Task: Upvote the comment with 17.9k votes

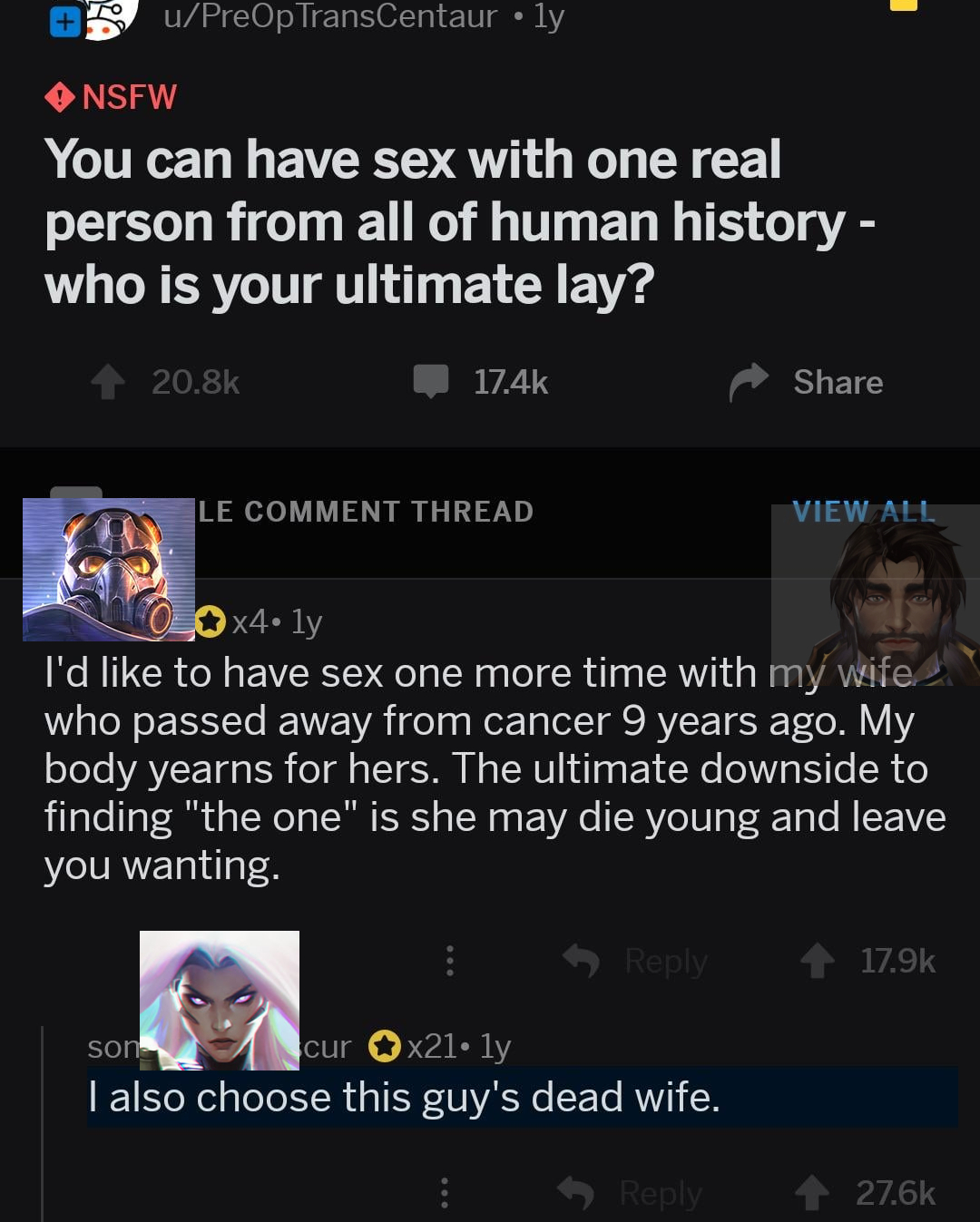Action: 818,961
